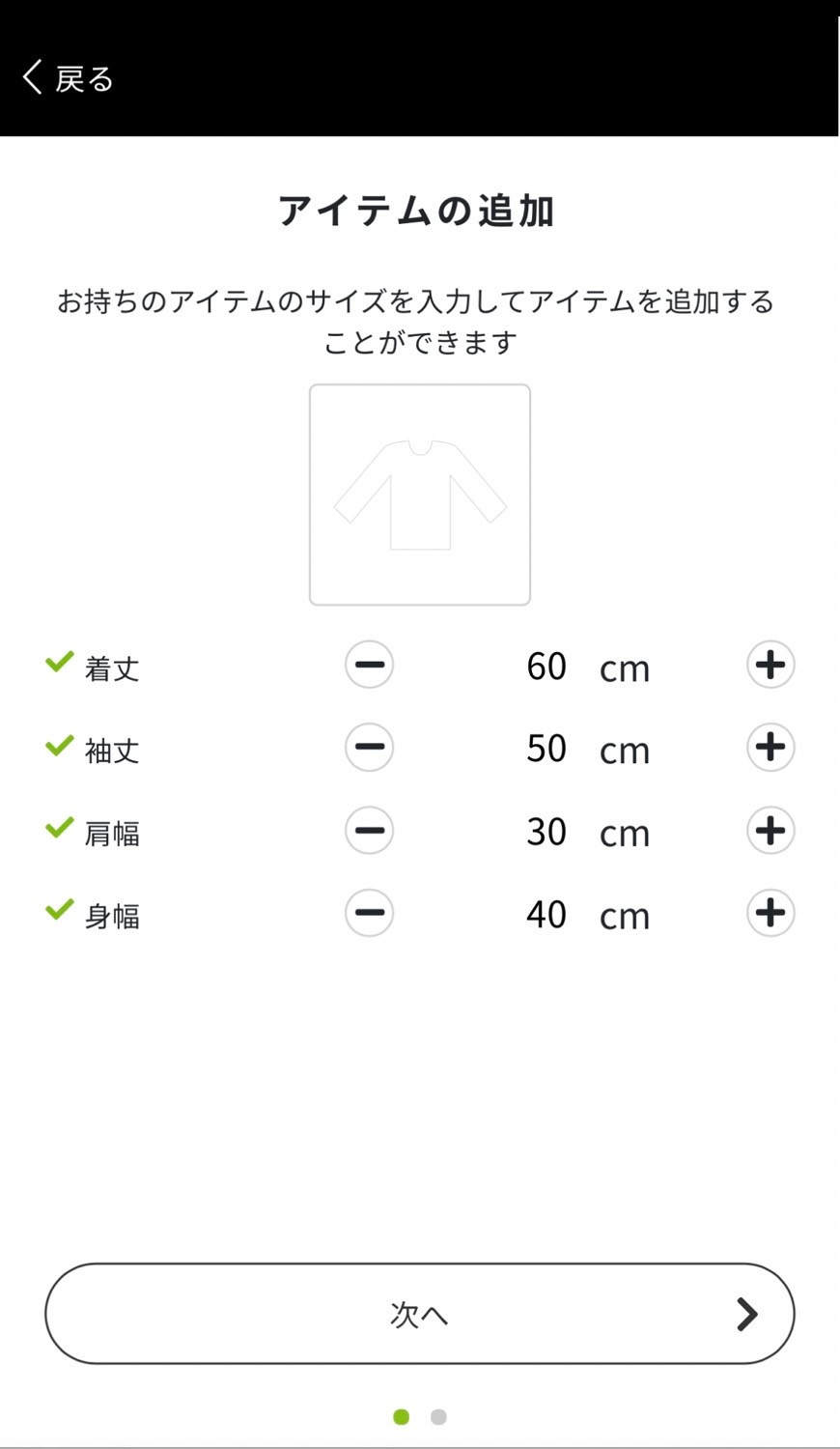Edit the 身幅 value of 40
The image size is (840, 1449).
click(546, 915)
